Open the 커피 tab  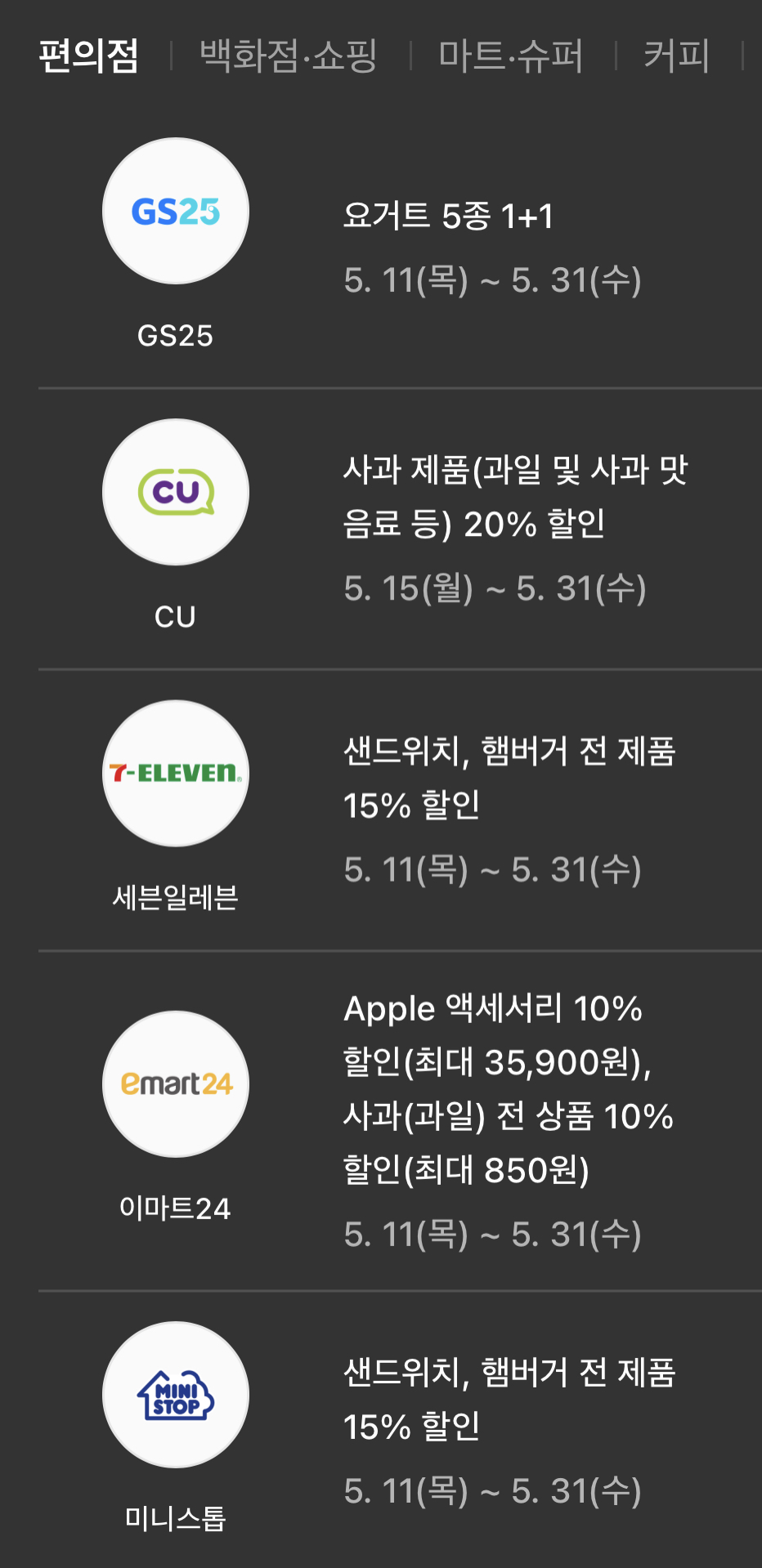(x=676, y=56)
